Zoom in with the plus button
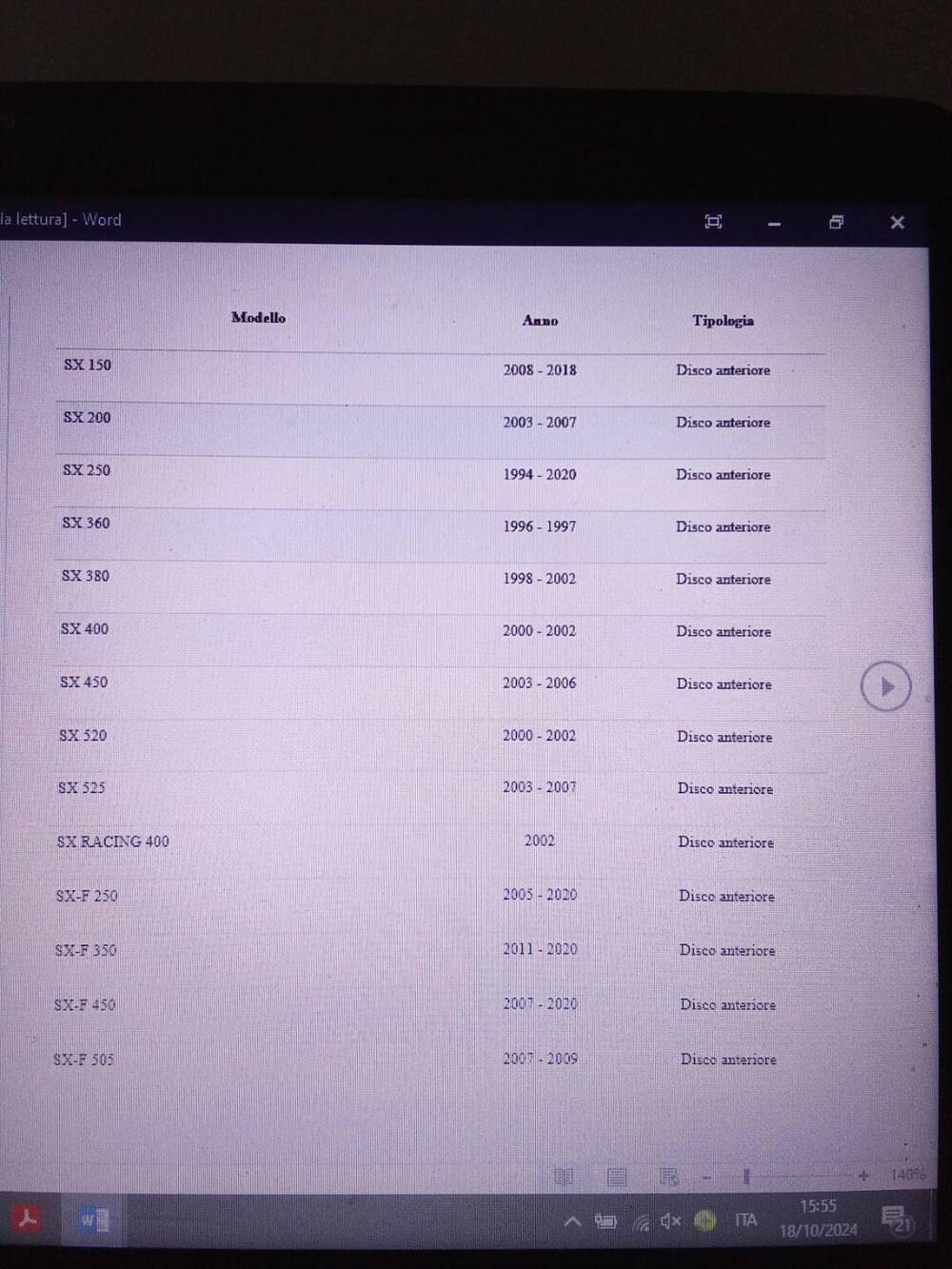The width and height of the screenshot is (952, 1269). (x=863, y=1177)
